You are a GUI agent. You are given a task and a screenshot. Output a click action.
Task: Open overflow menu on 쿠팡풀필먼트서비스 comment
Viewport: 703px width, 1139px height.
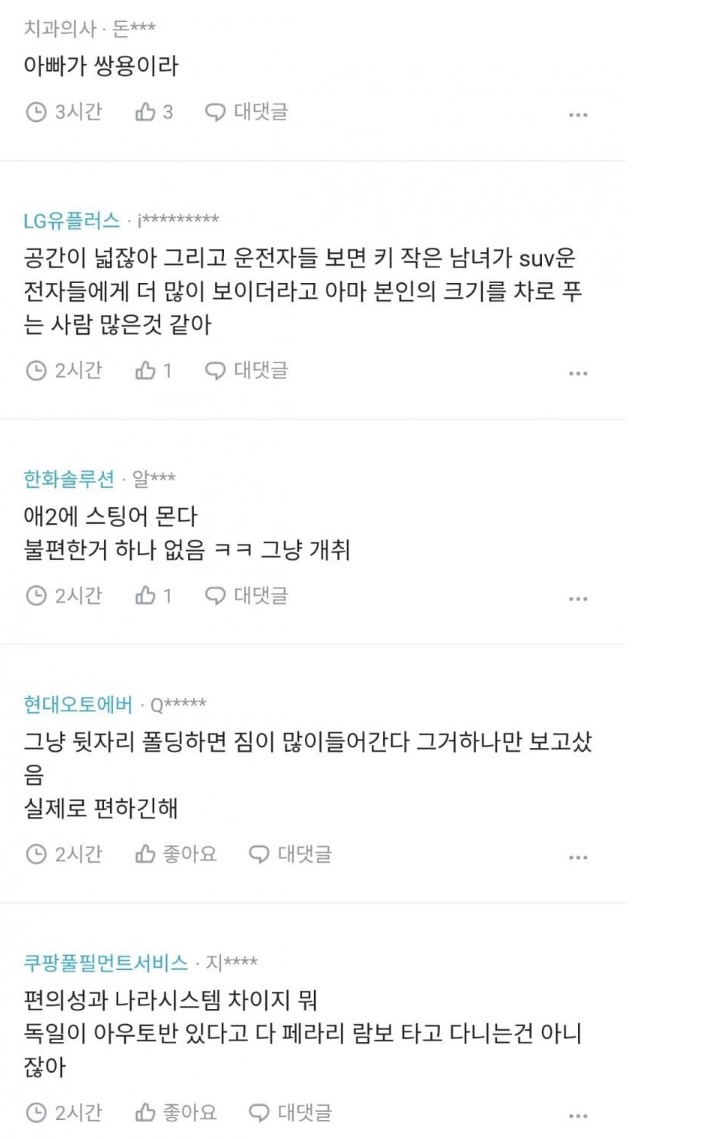(578, 1116)
